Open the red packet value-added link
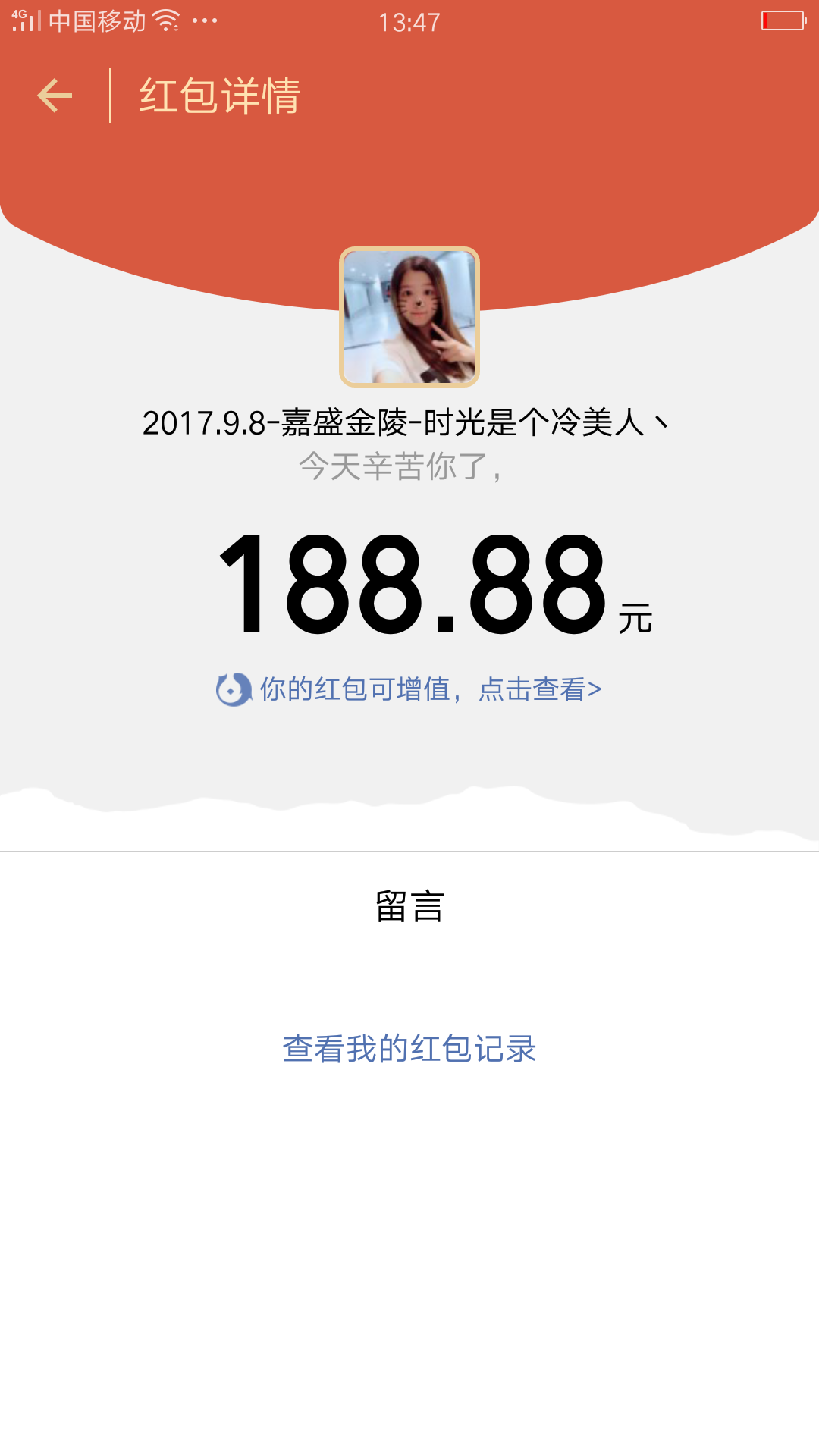The height and width of the screenshot is (1456, 819). (x=409, y=689)
